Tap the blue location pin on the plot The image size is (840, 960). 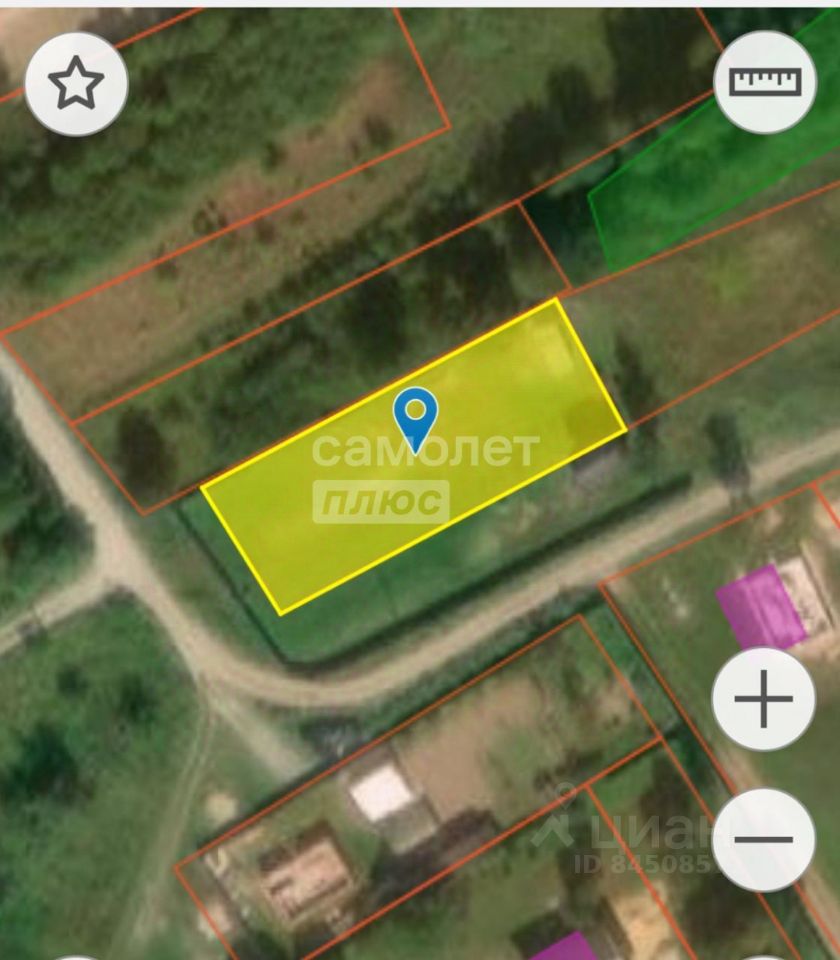point(415,417)
